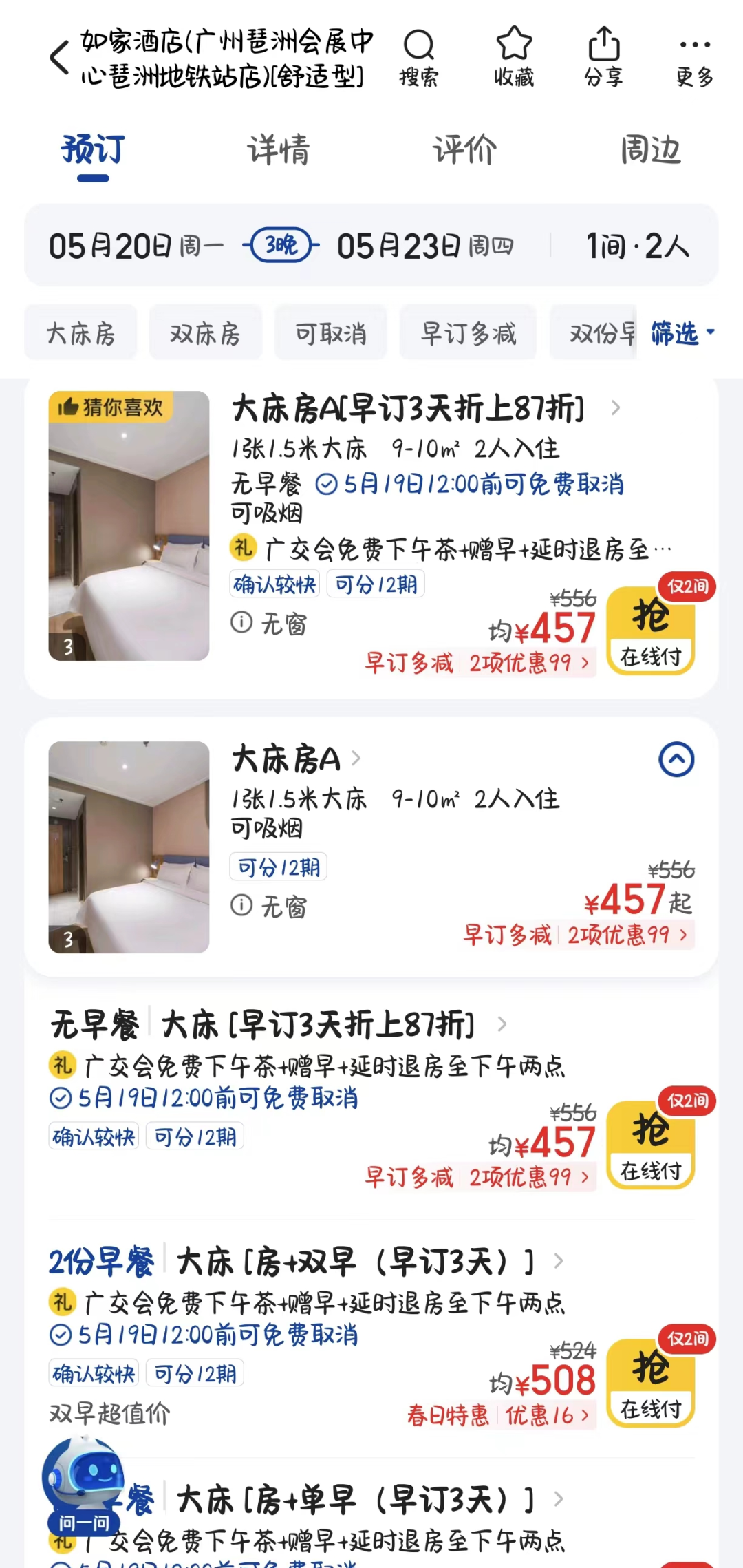
Task: Edit the 1间·2人 room and guest count
Action: [x=636, y=246]
